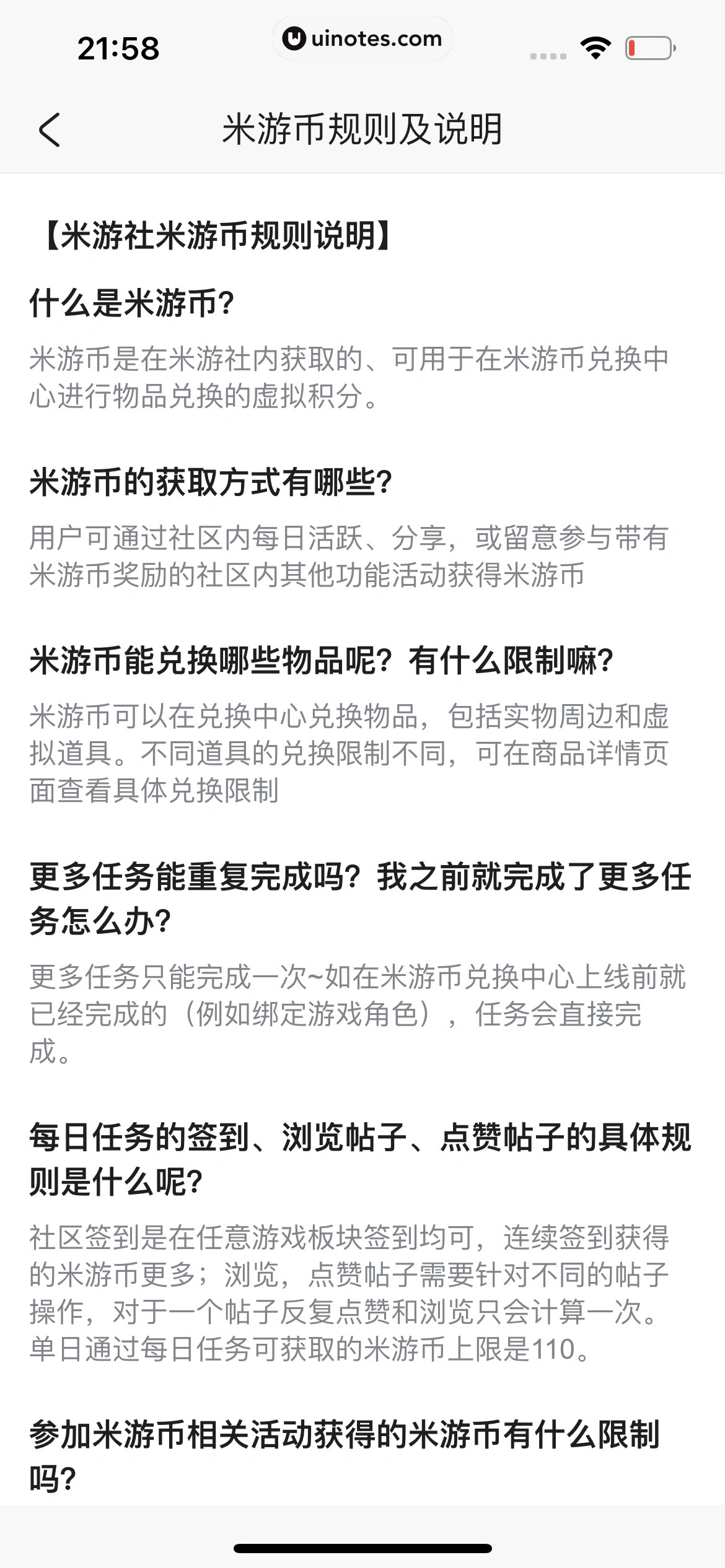725x1568 pixels.
Task: Tap the 【米游社米游币规则说明】 header
Action: 214,234
